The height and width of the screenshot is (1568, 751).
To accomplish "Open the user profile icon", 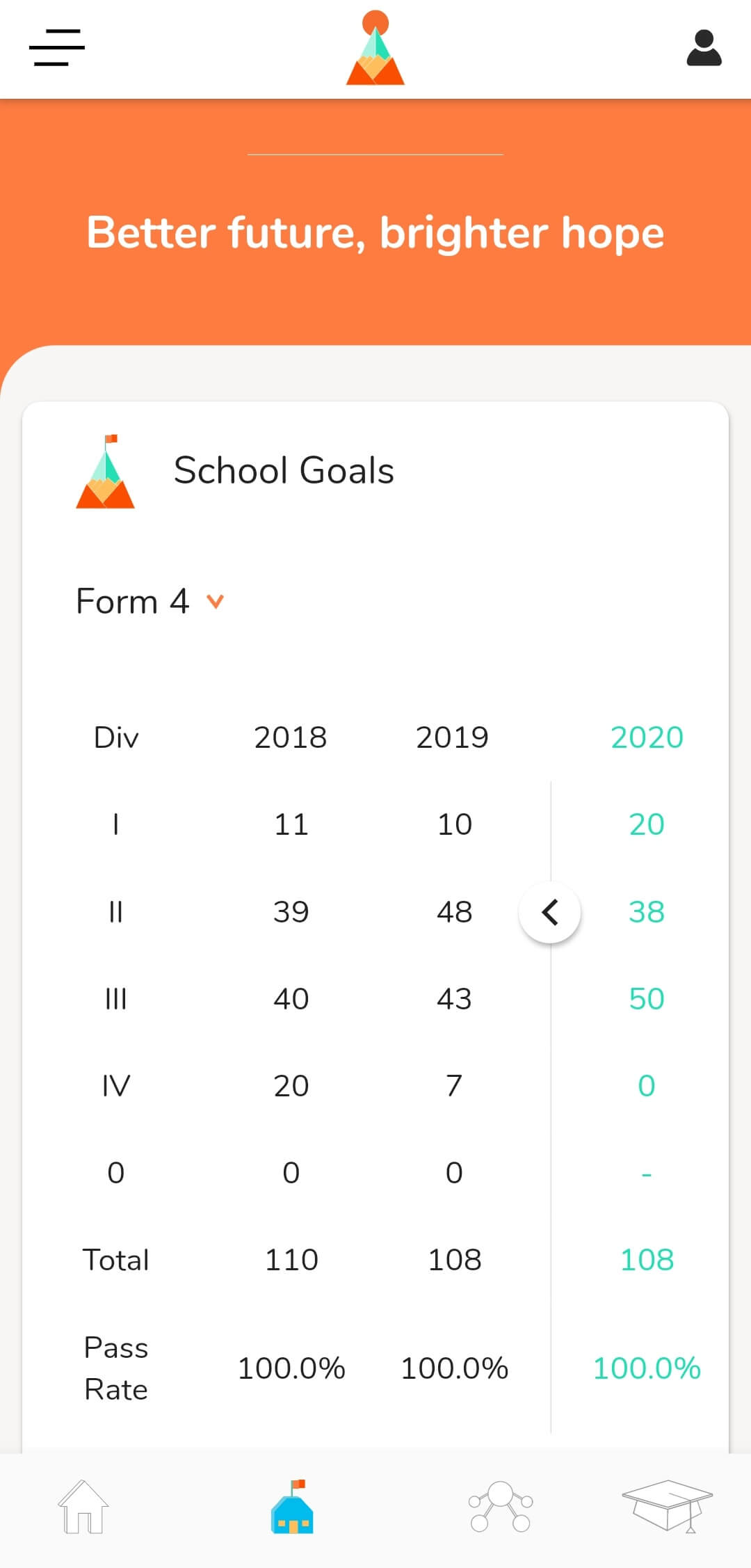I will click(704, 48).
